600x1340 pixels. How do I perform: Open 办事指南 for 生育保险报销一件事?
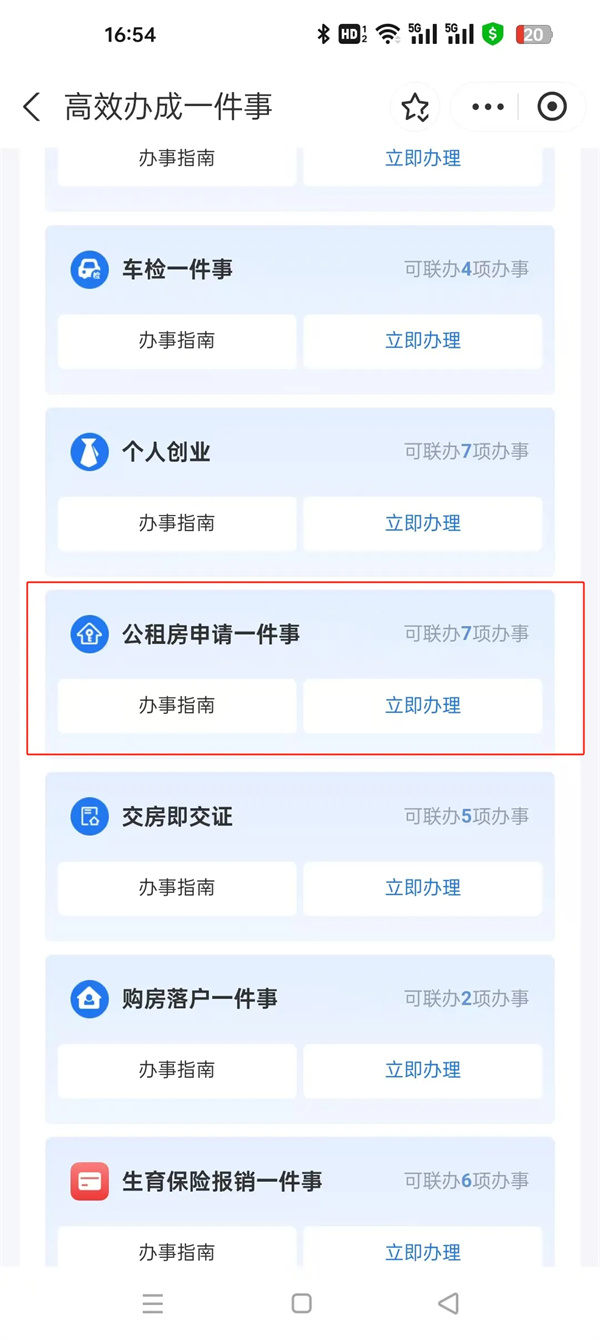[x=177, y=1251]
